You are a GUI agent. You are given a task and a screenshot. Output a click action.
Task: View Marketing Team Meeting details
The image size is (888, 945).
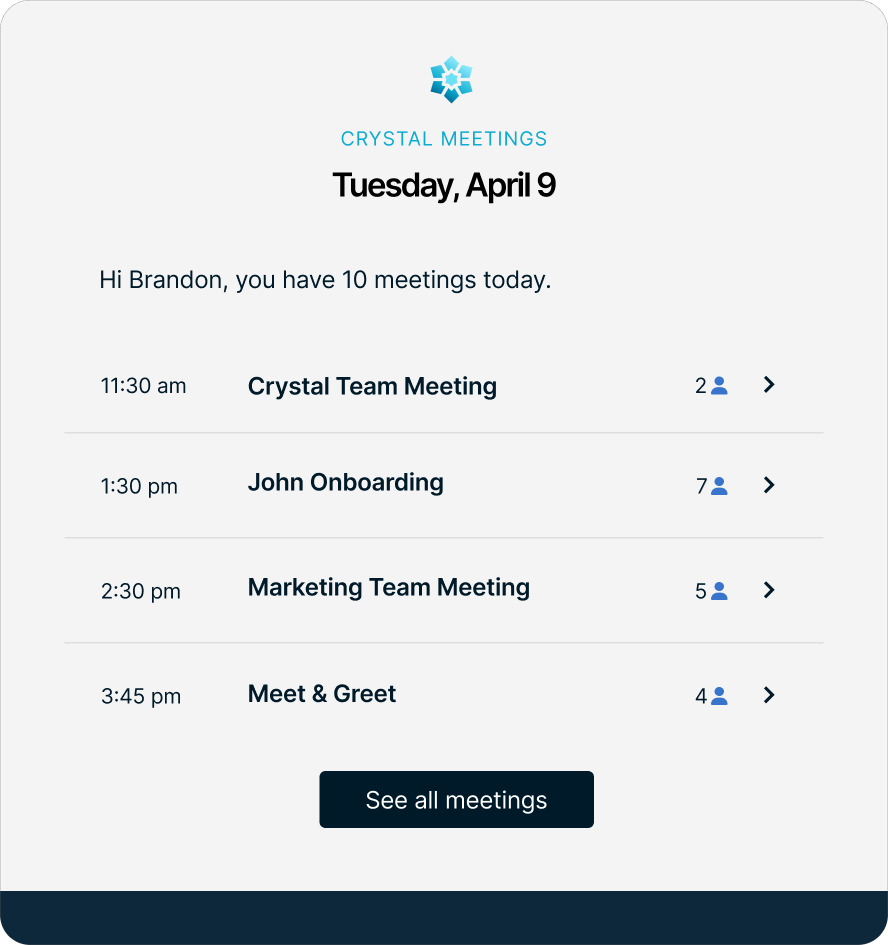click(388, 588)
